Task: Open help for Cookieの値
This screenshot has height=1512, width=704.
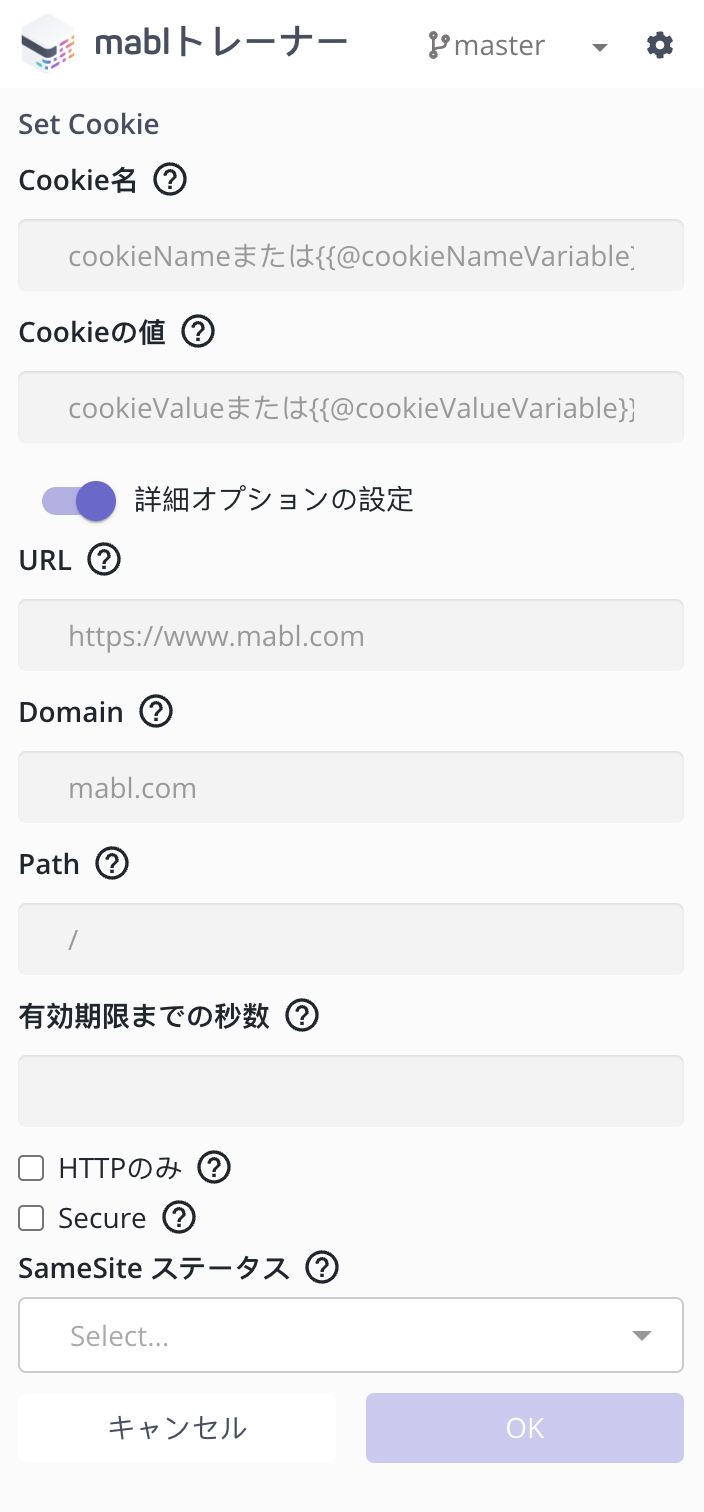Action: (x=198, y=331)
